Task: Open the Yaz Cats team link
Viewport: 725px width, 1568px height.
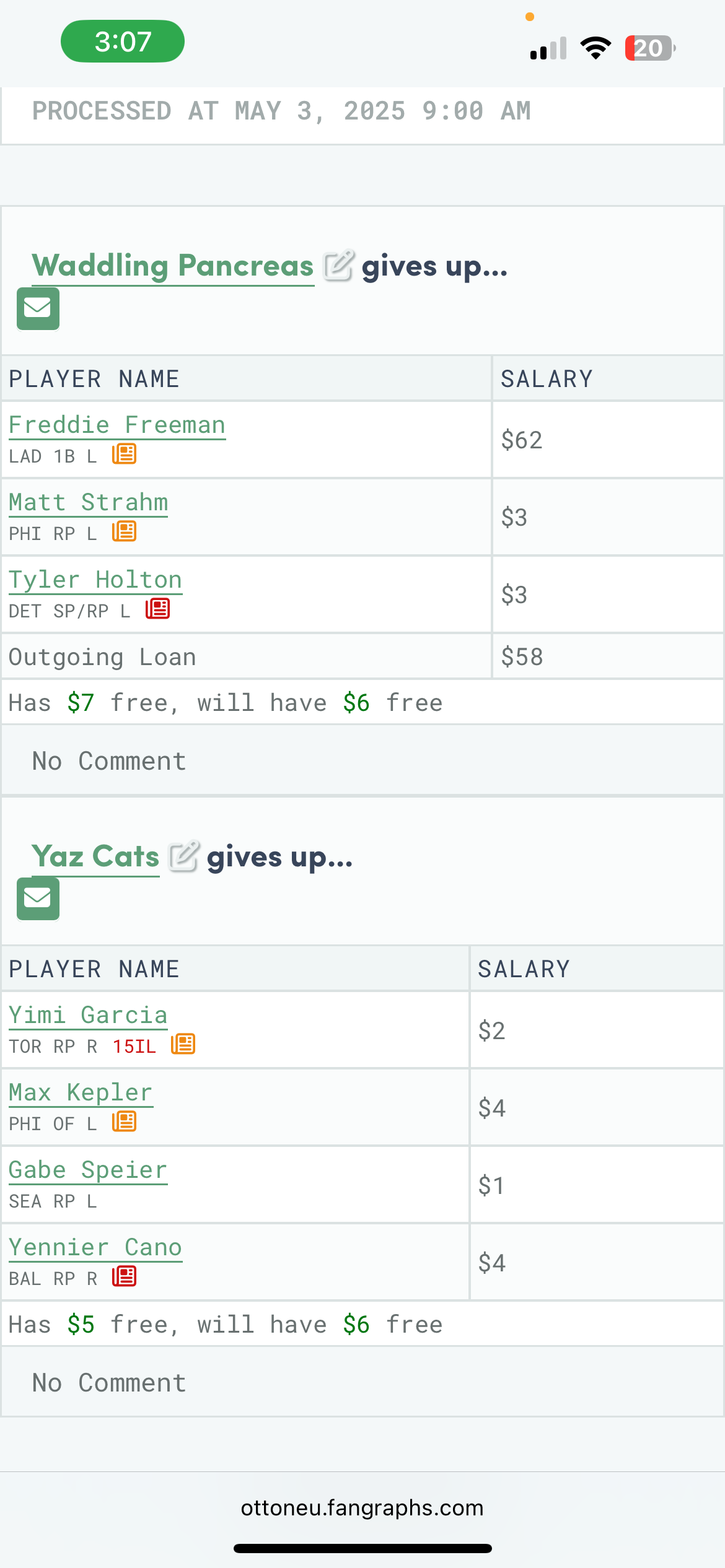Action: pyautogui.click(x=95, y=857)
